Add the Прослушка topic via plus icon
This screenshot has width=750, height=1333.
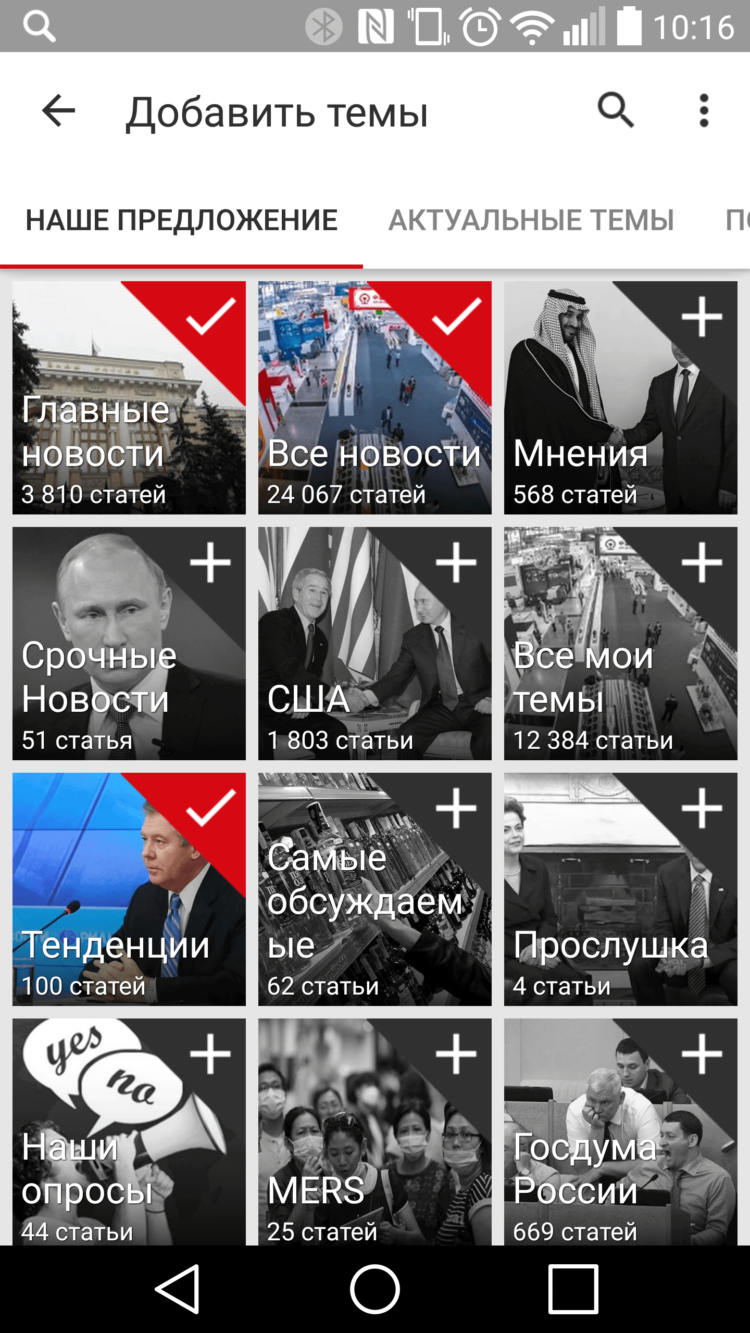(x=702, y=810)
